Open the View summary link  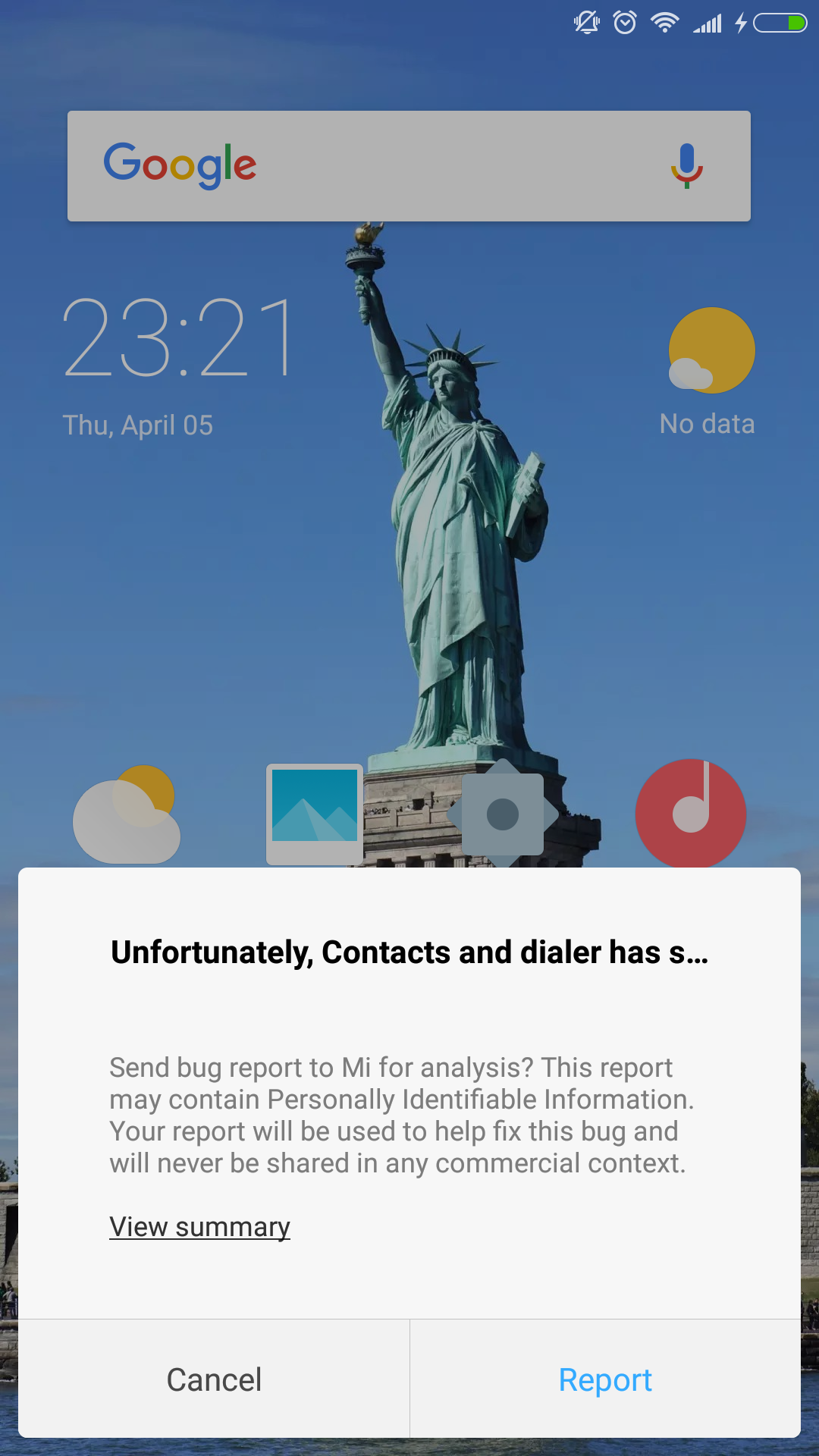point(199,1226)
